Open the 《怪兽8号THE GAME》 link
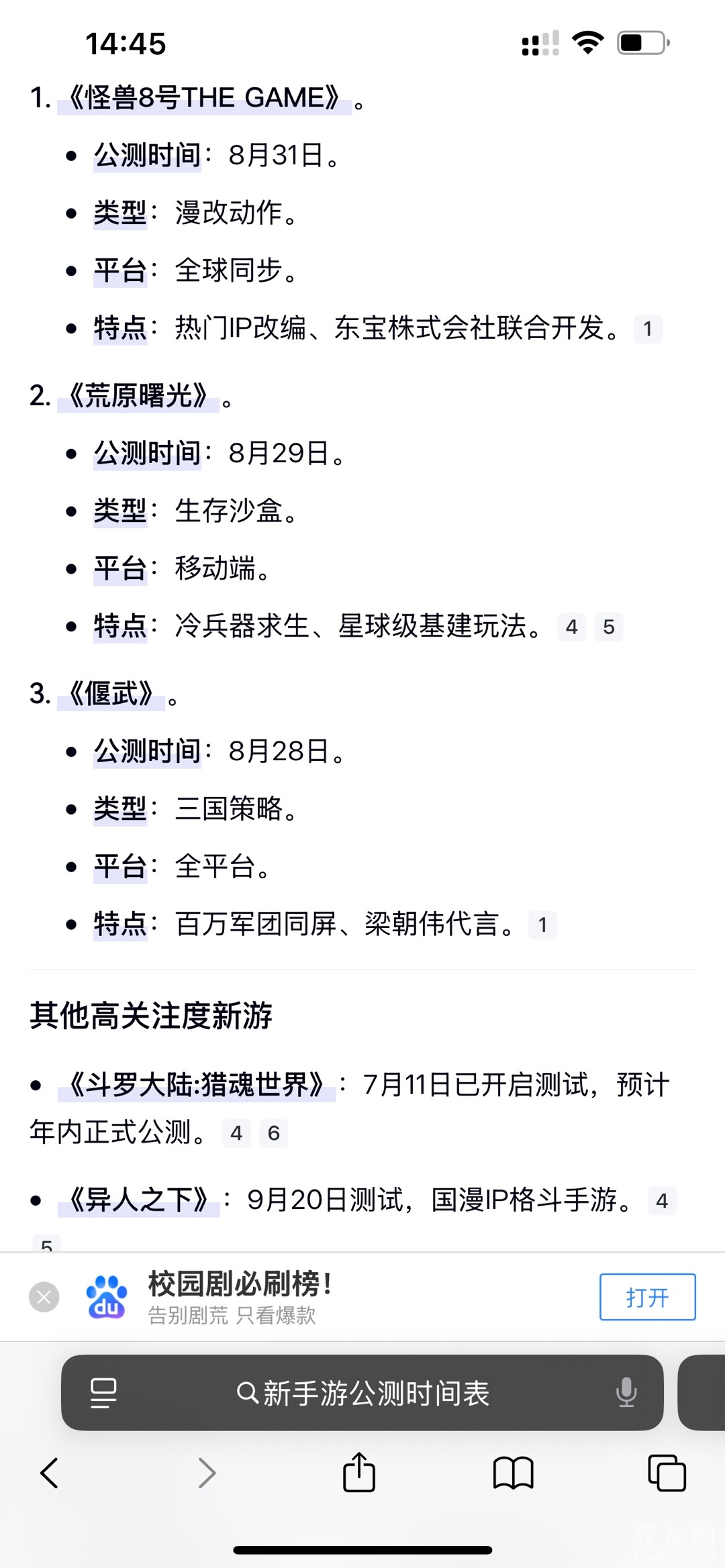Screen dimensions: 725x1568 click(205, 98)
